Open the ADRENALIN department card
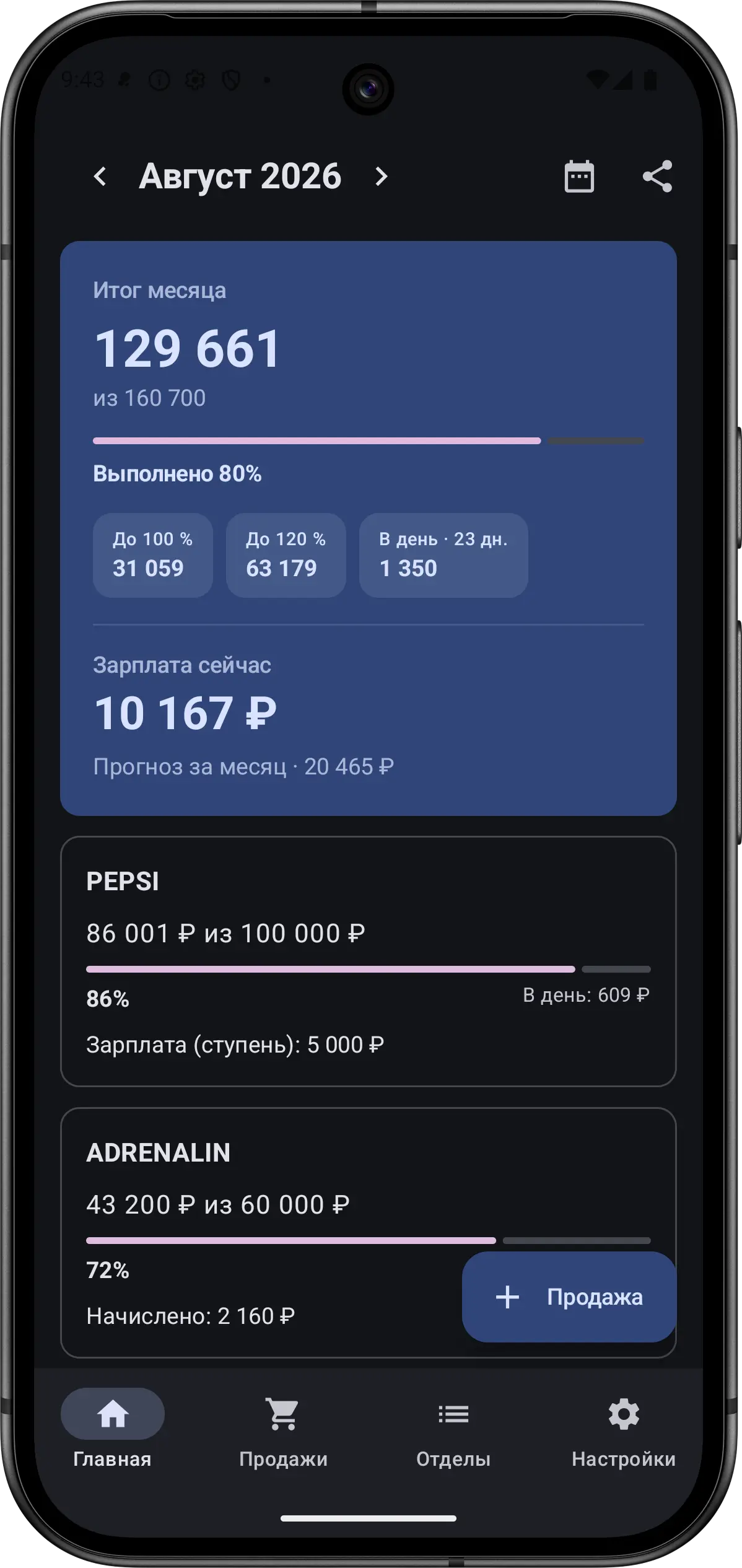 (368, 1232)
